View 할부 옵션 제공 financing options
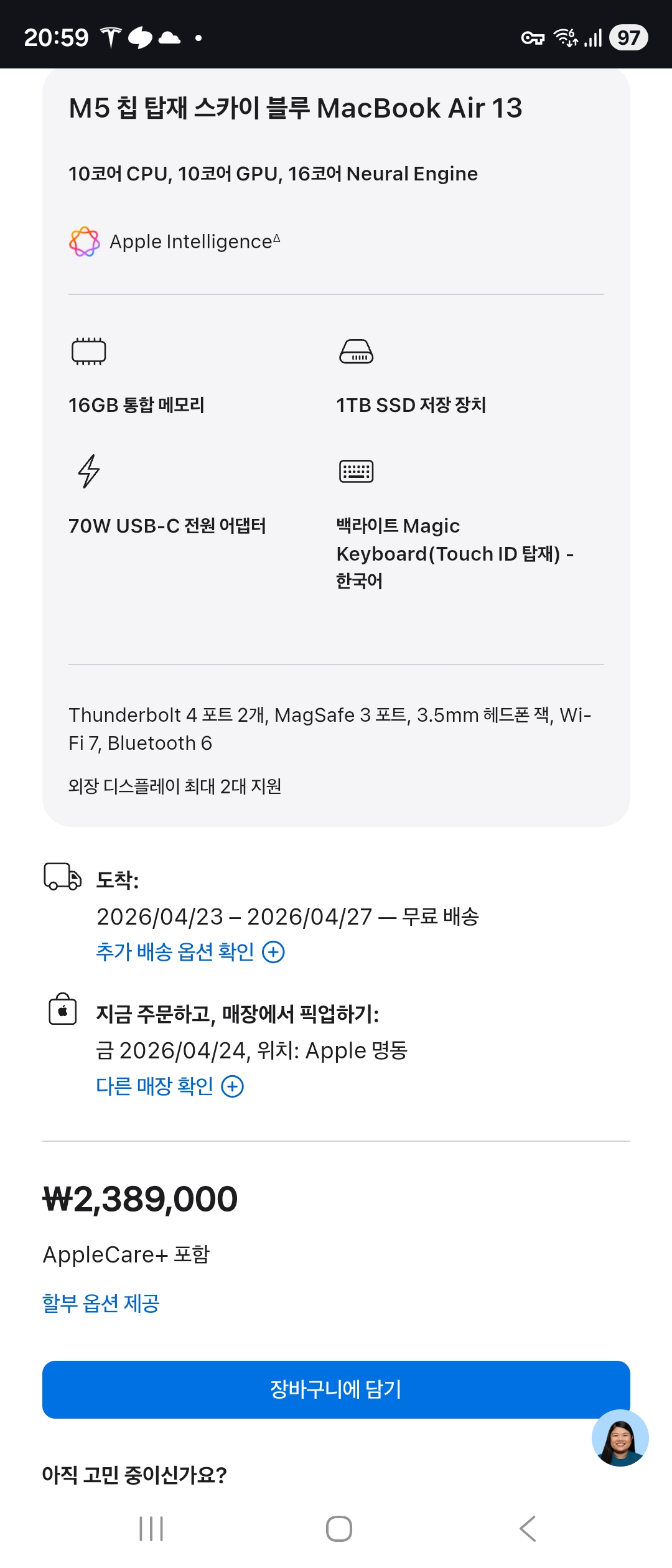The height and width of the screenshot is (1568, 672). [x=101, y=1304]
